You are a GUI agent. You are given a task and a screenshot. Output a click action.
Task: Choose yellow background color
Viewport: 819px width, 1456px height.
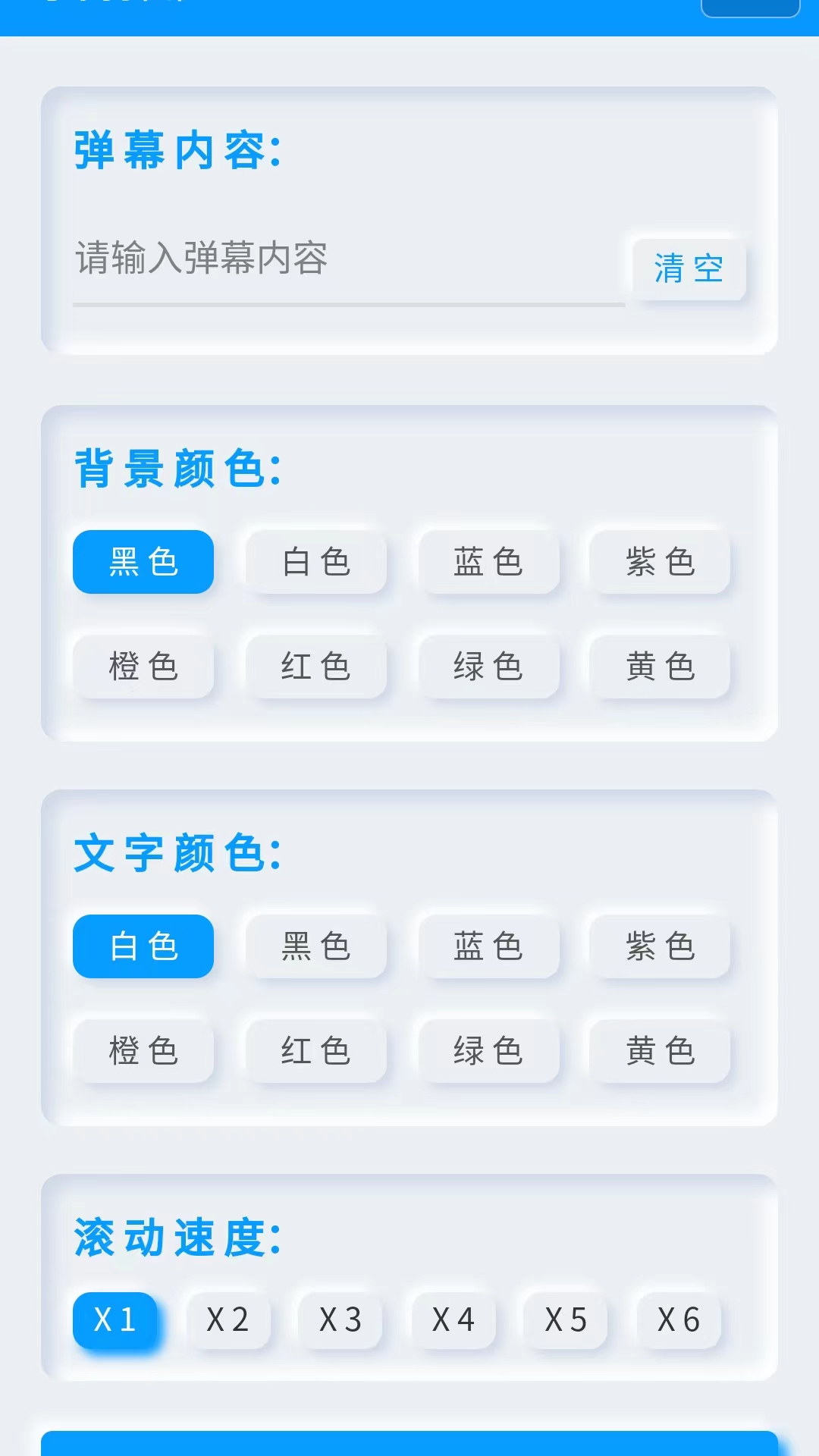click(659, 668)
